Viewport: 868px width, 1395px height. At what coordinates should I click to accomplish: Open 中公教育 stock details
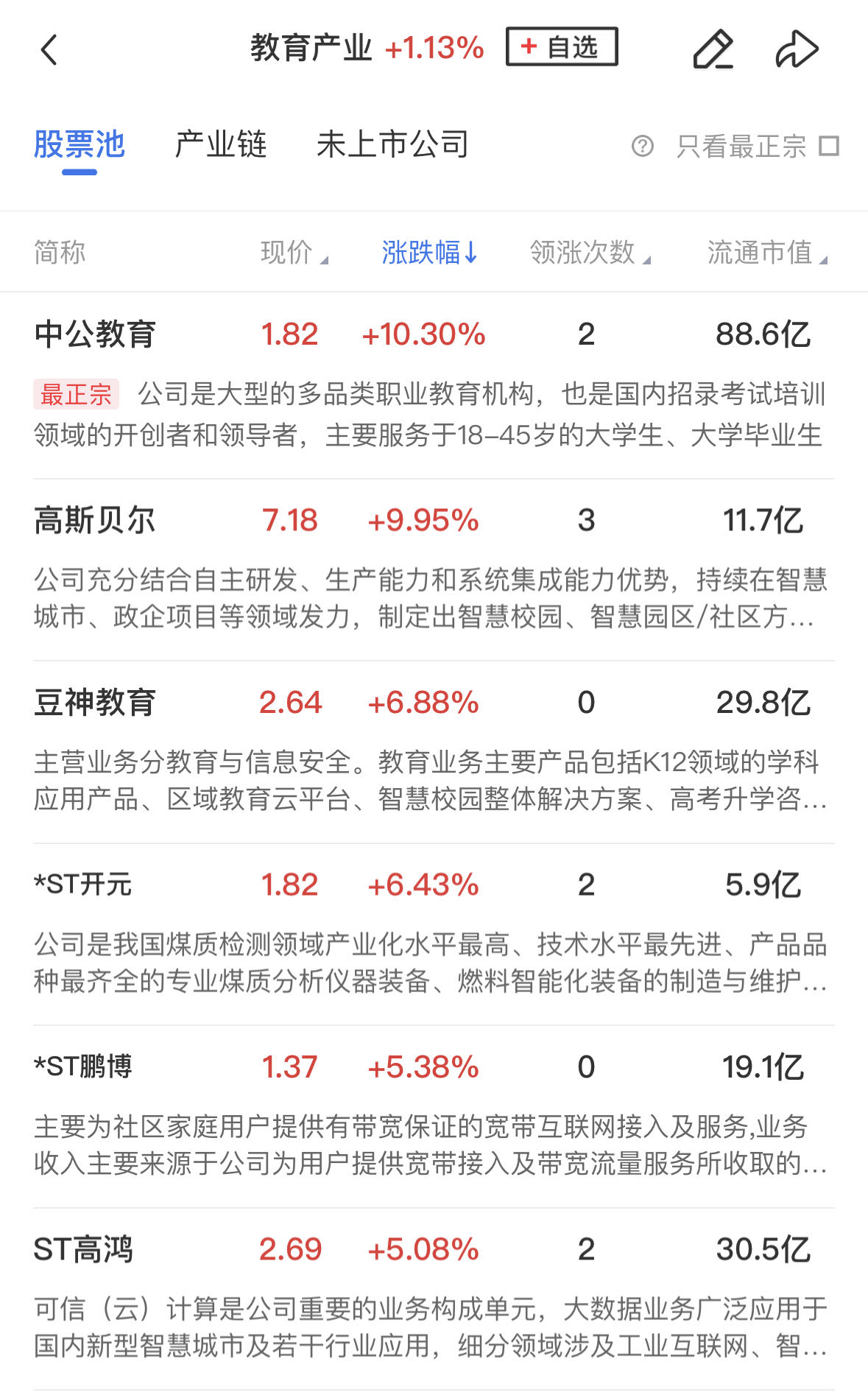[x=95, y=334]
